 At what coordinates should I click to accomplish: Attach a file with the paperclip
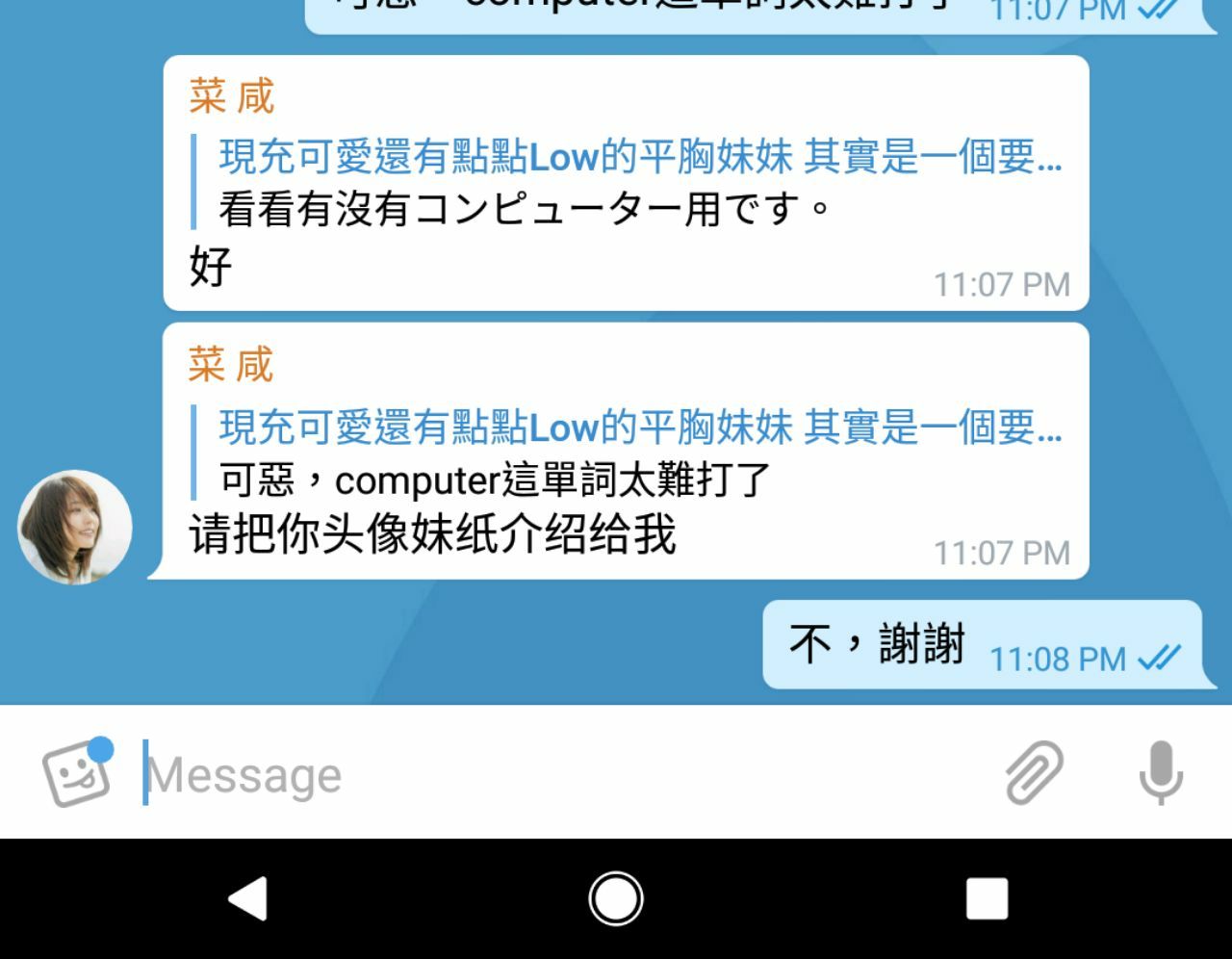click(x=1035, y=773)
